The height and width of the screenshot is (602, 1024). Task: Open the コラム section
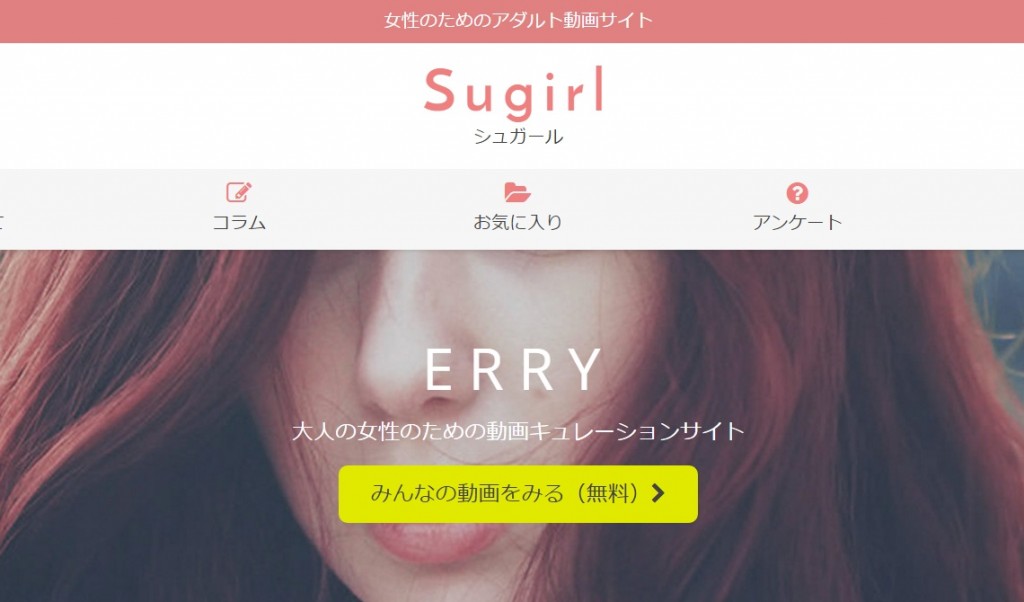click(x=239, y=208)
